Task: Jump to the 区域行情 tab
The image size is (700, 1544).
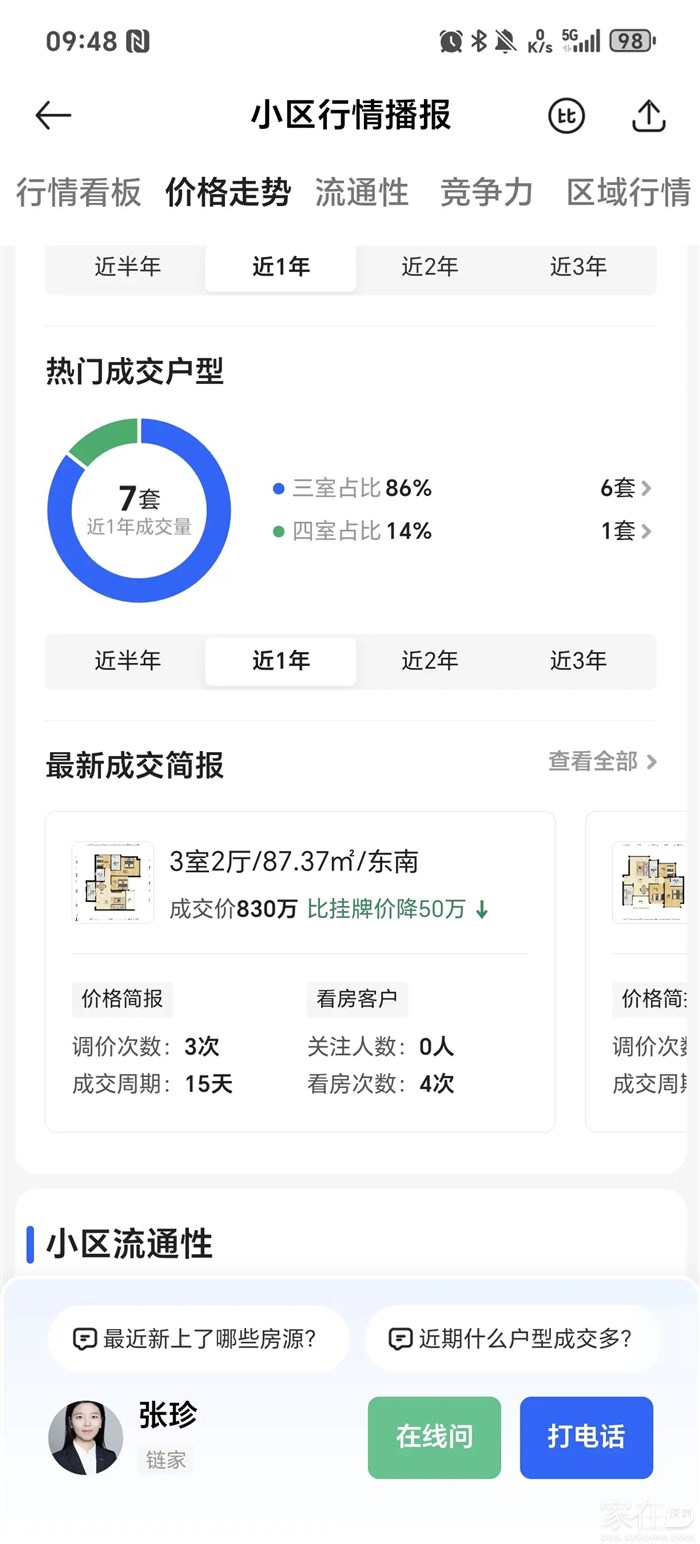Action: pos(628,192)
